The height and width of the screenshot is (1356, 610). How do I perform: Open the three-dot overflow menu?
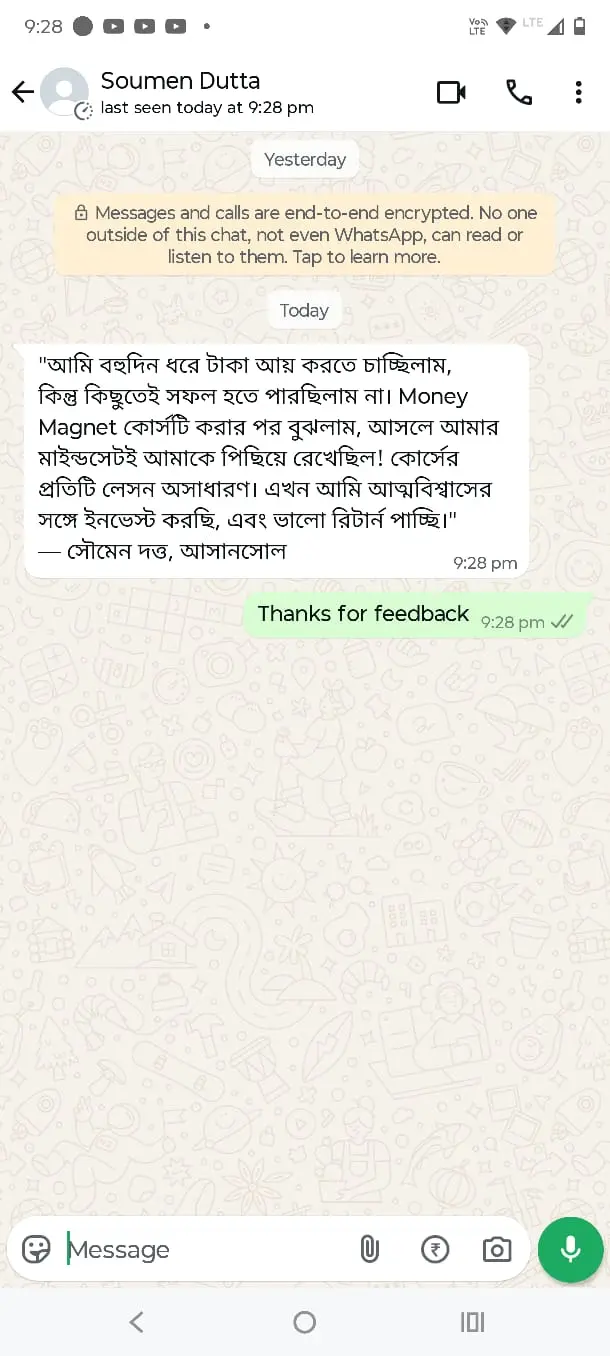click(578, 93)
